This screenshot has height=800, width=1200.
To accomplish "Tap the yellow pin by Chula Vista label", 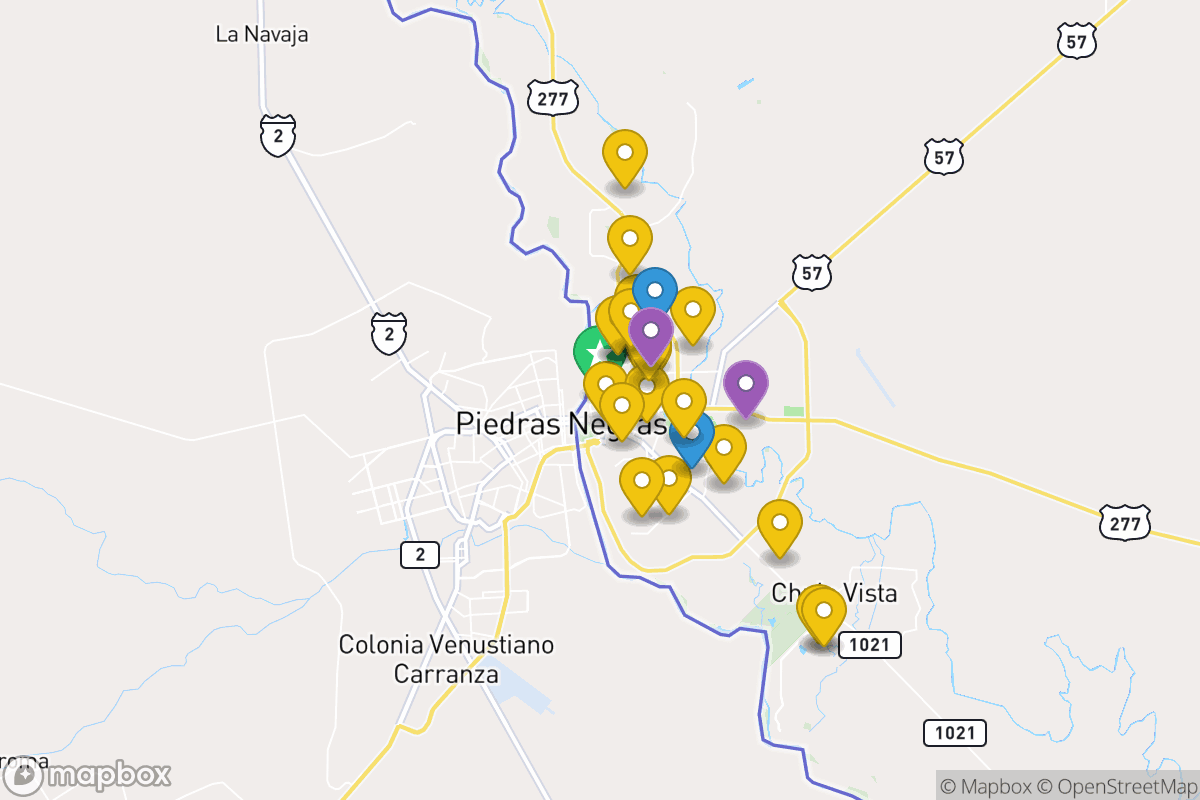I will 824,610.
